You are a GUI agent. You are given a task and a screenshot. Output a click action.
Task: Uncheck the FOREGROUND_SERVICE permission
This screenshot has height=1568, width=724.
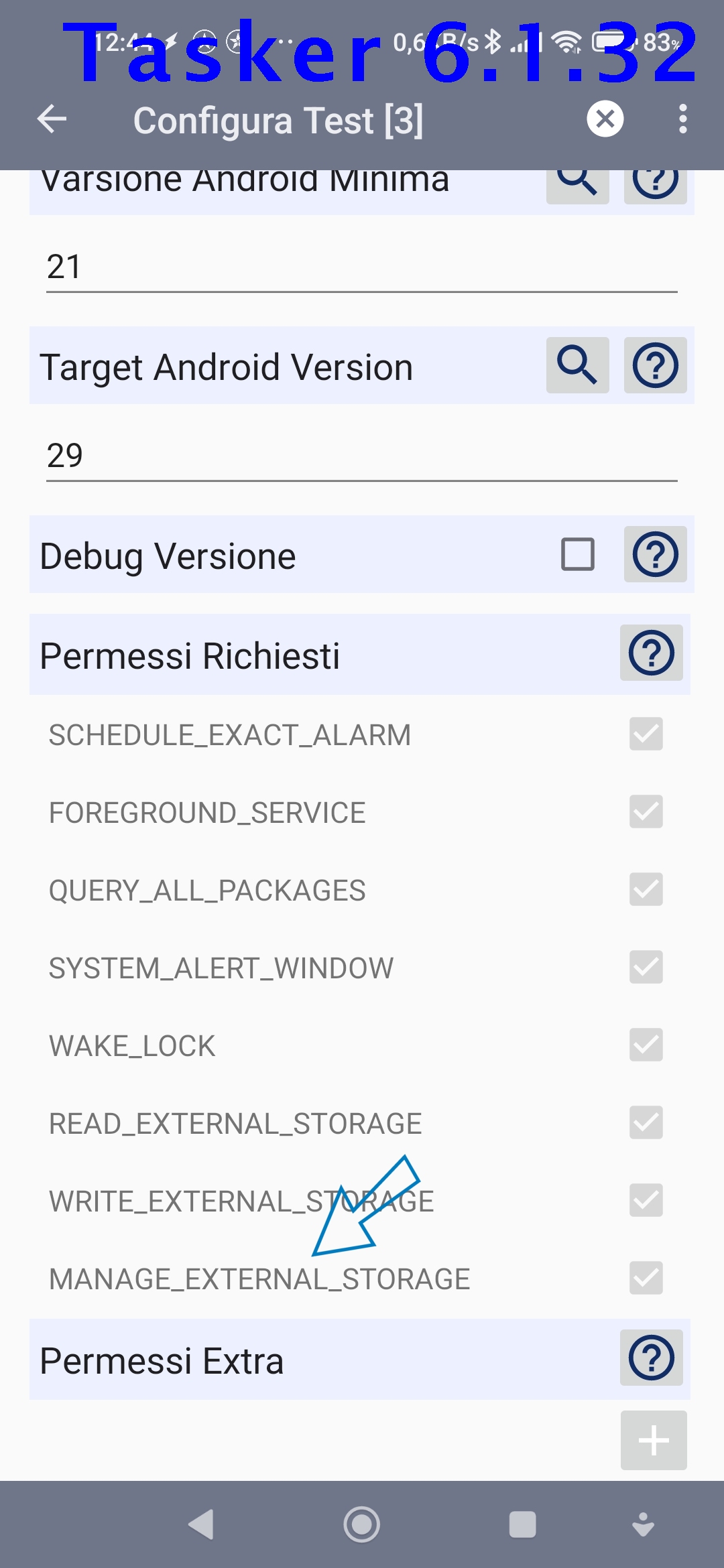pyautogui.click(x=645, y=812)
